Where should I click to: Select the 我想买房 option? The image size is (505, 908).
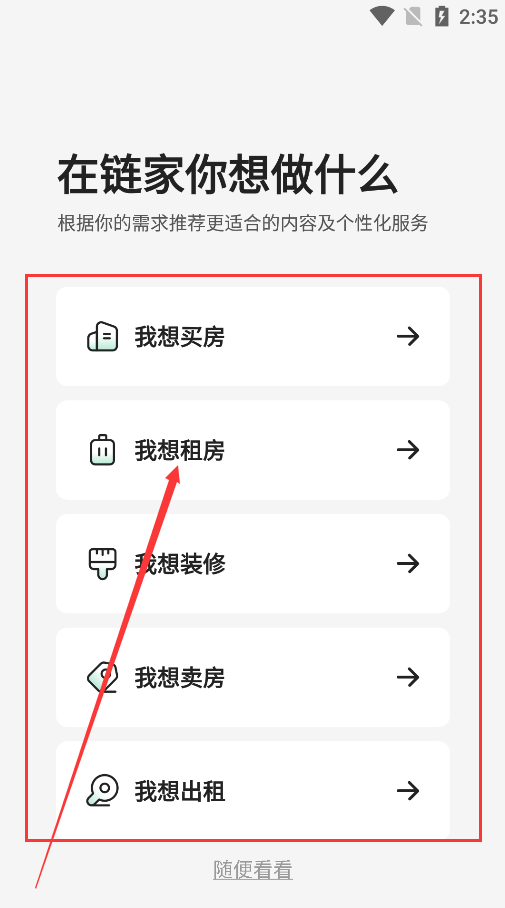tap(252, 336)
